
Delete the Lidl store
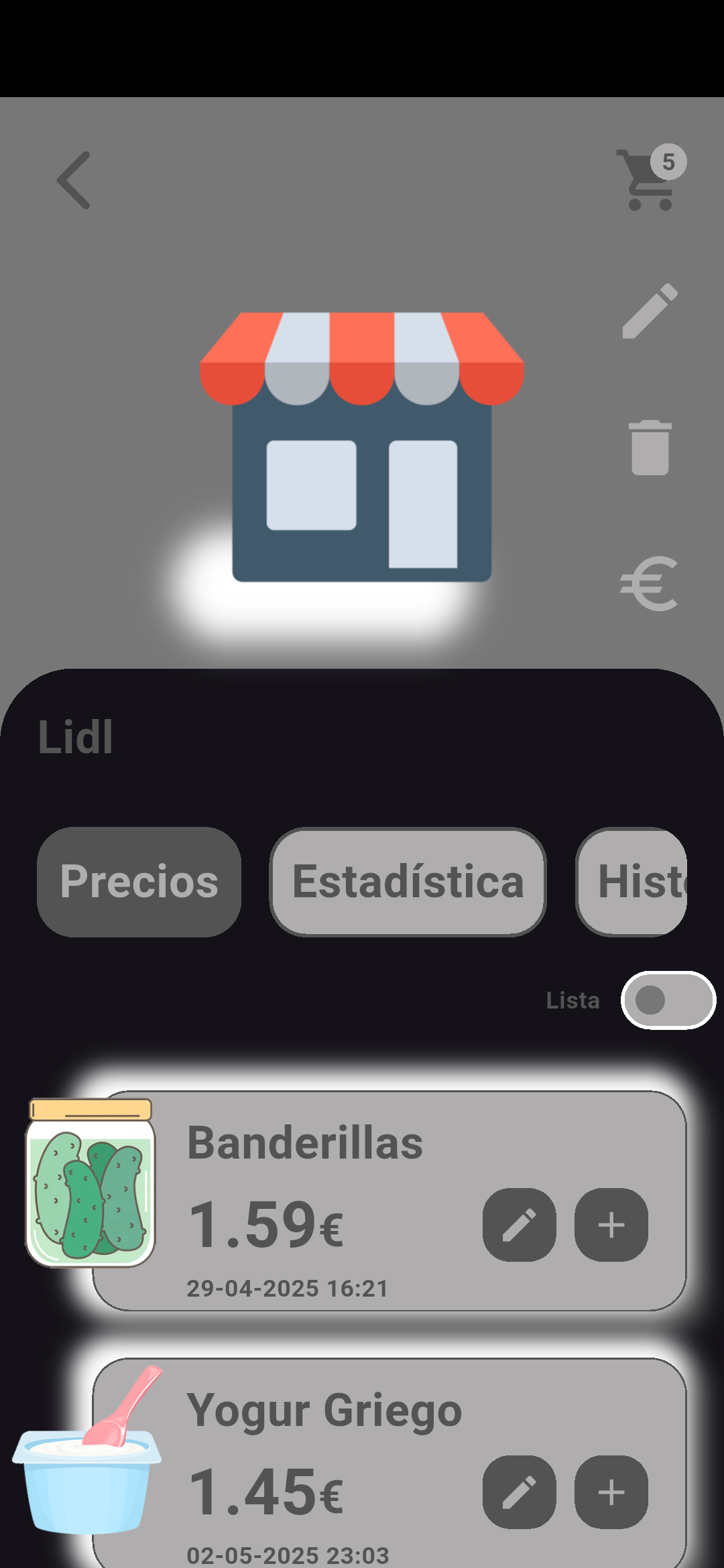click(650, 448)
